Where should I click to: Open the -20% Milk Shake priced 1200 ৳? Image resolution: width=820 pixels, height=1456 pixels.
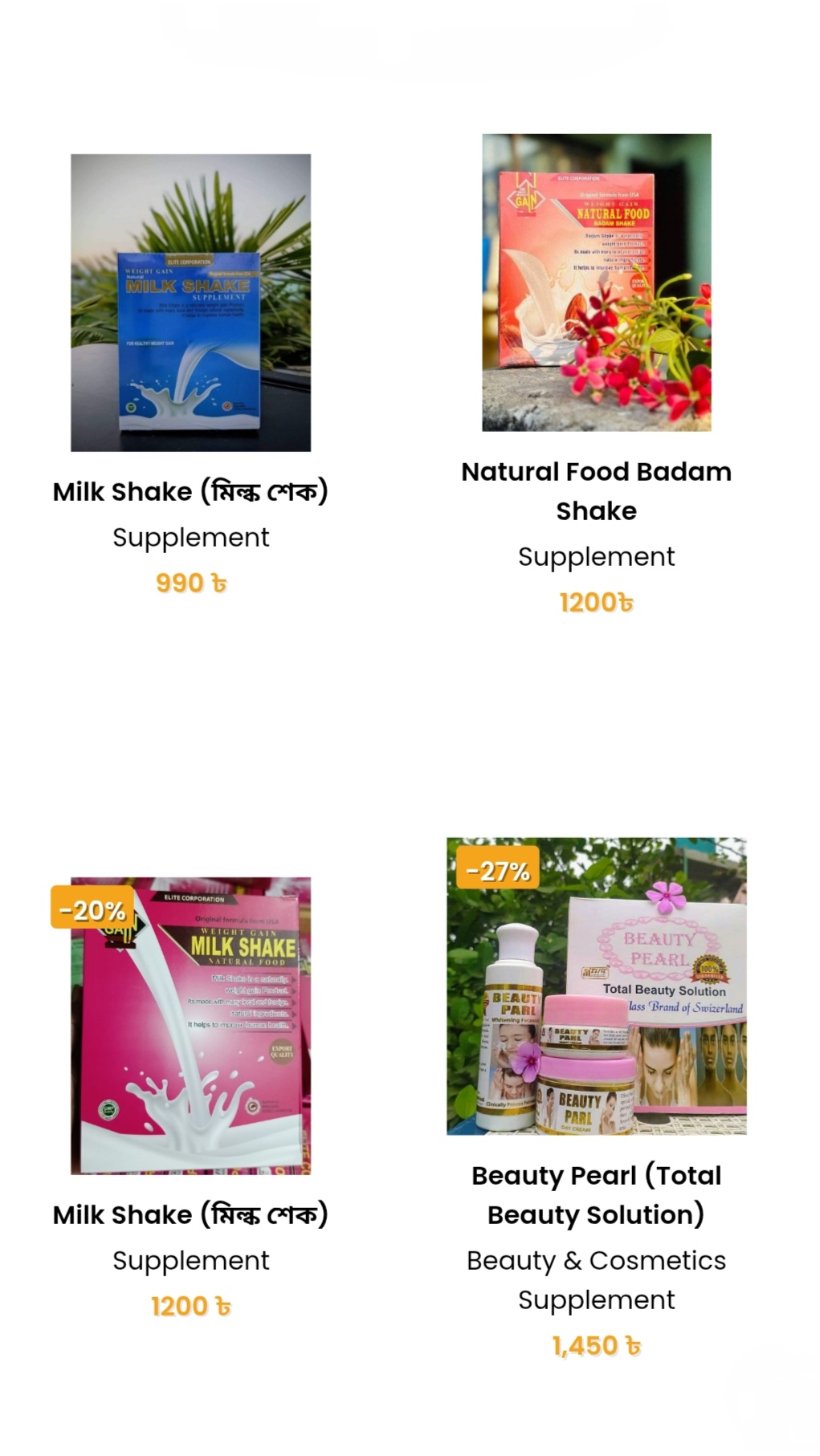pyautogui.click(x=190, y=1025)
